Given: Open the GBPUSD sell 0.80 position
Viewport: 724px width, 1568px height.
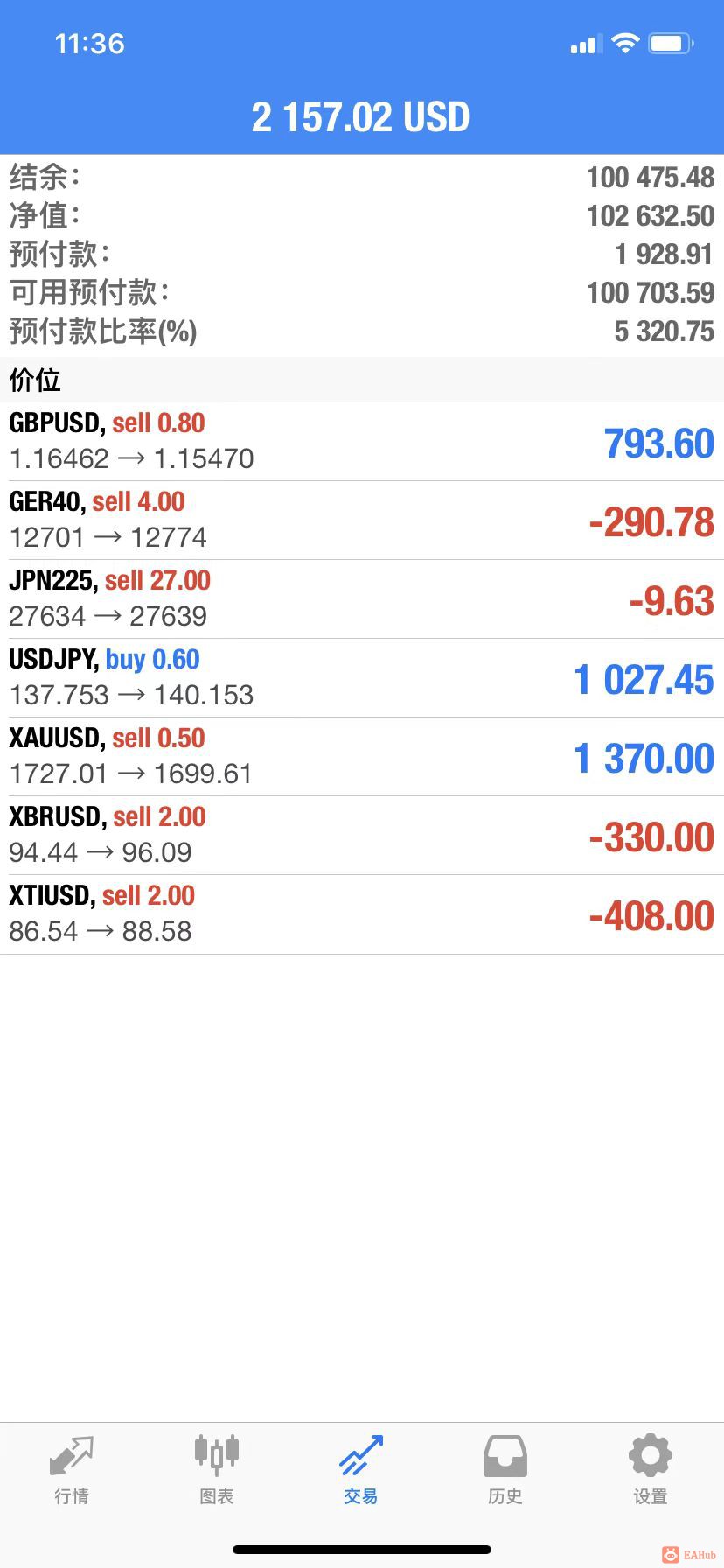Looking at the screenshot, I should coord(362,442).
